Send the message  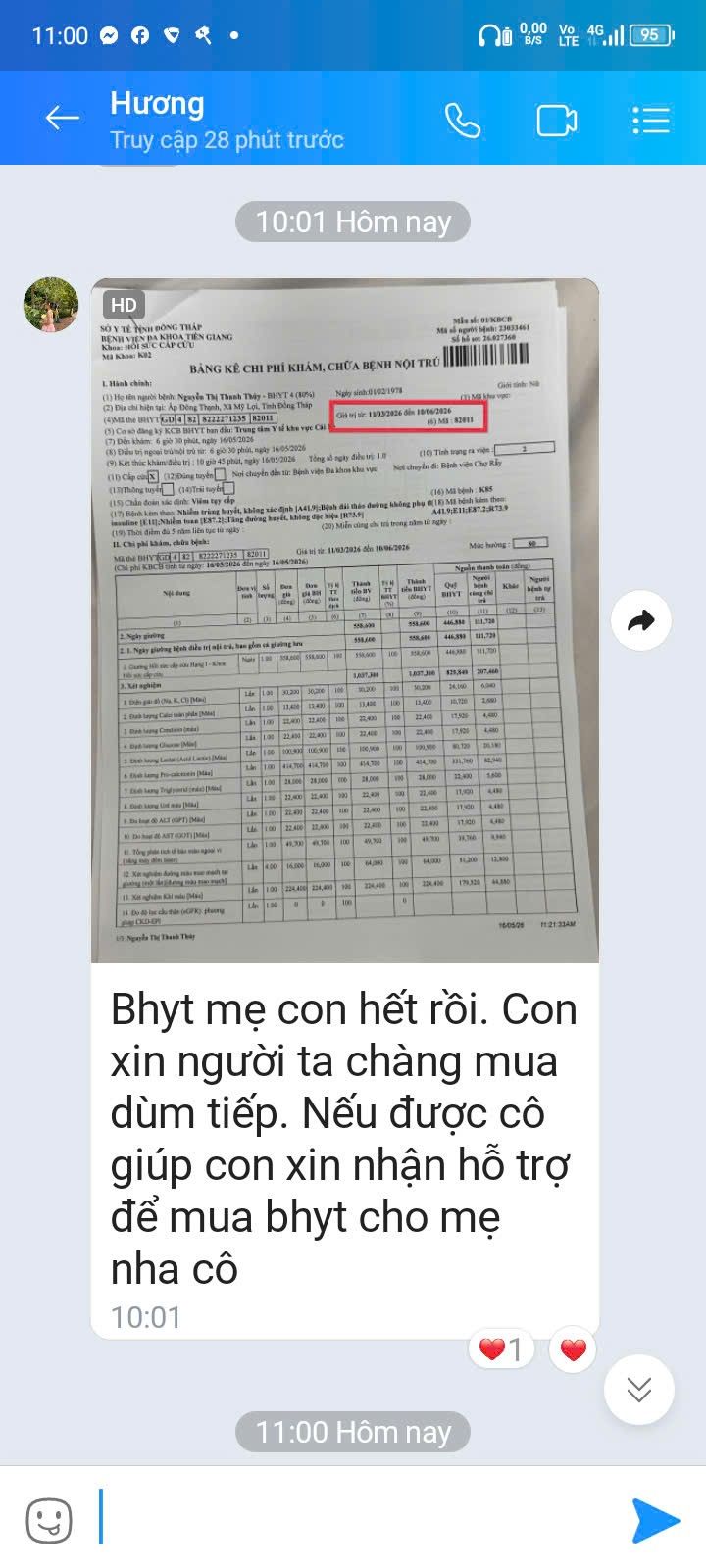point(655,1520)
